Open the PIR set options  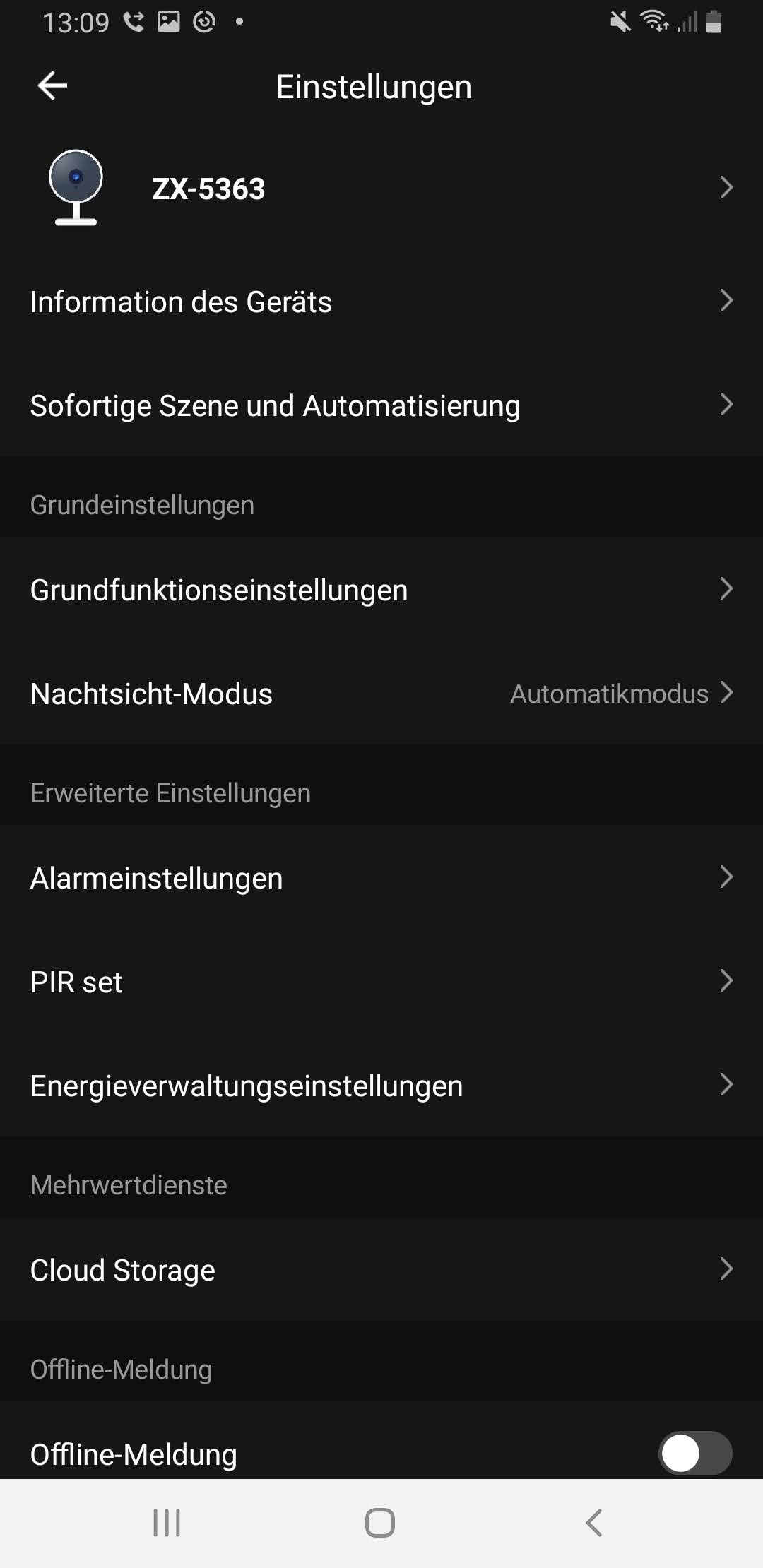pos(381,982)
